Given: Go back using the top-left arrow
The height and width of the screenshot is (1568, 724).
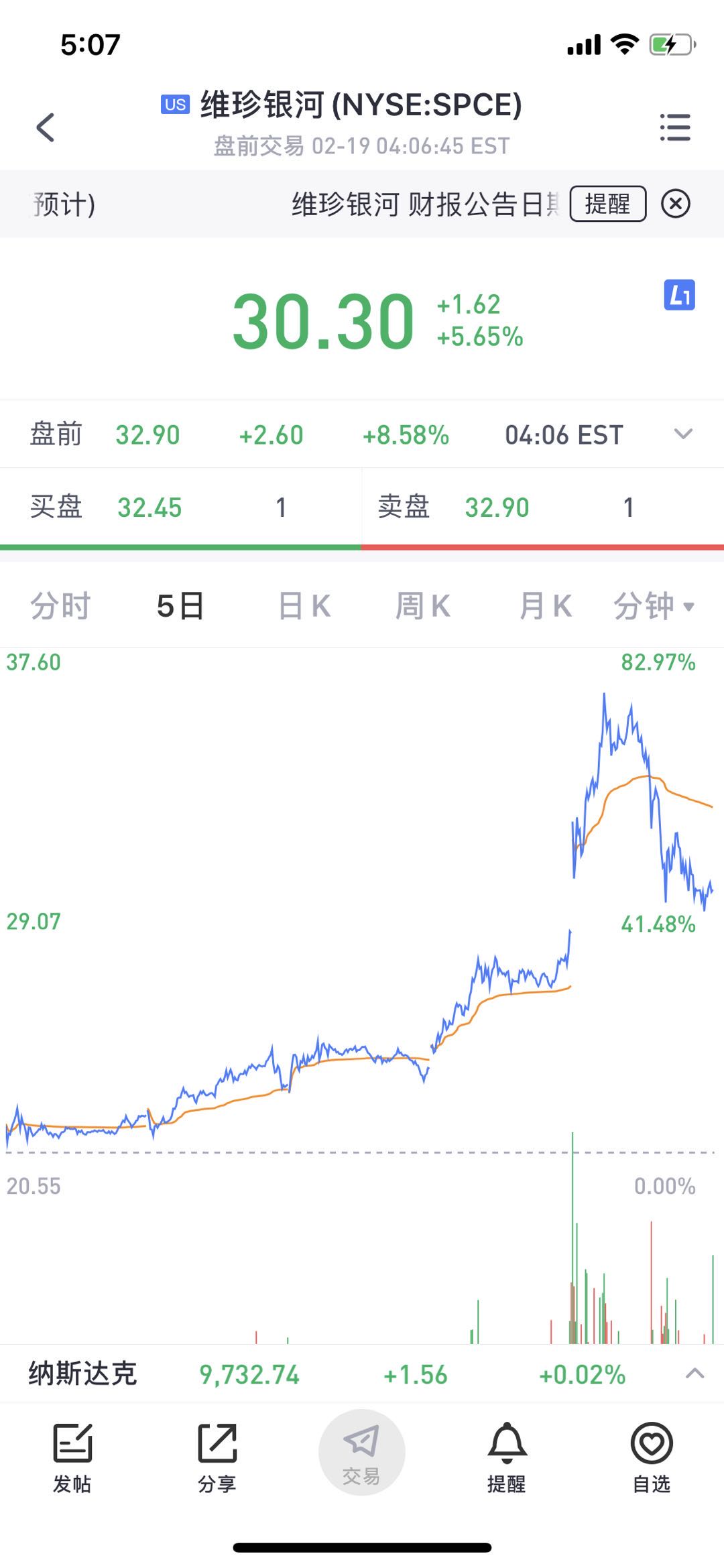Looking at the screenshot, I should tap(46, 127).
